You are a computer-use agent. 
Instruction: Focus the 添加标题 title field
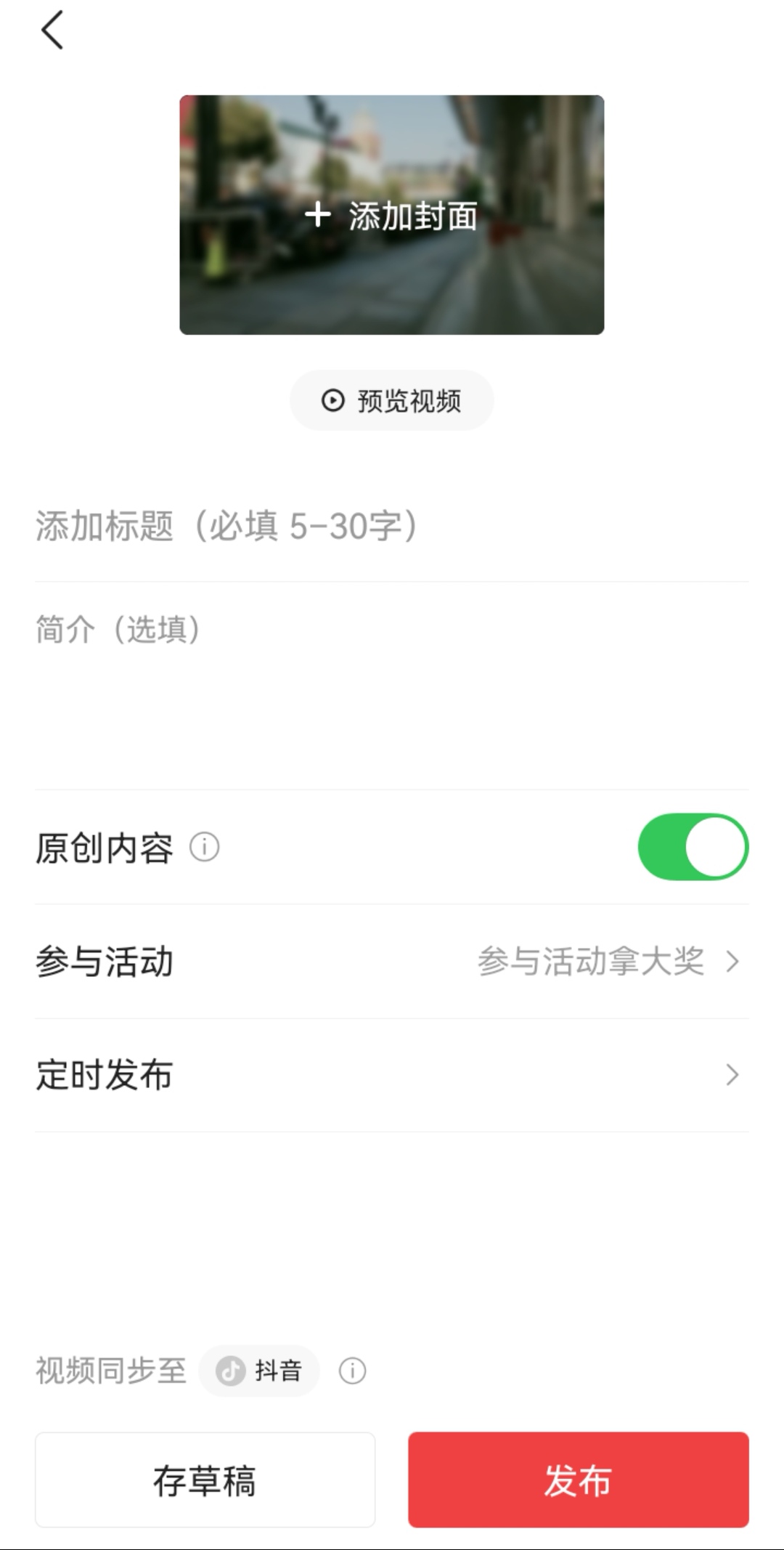tap(392, 526)
